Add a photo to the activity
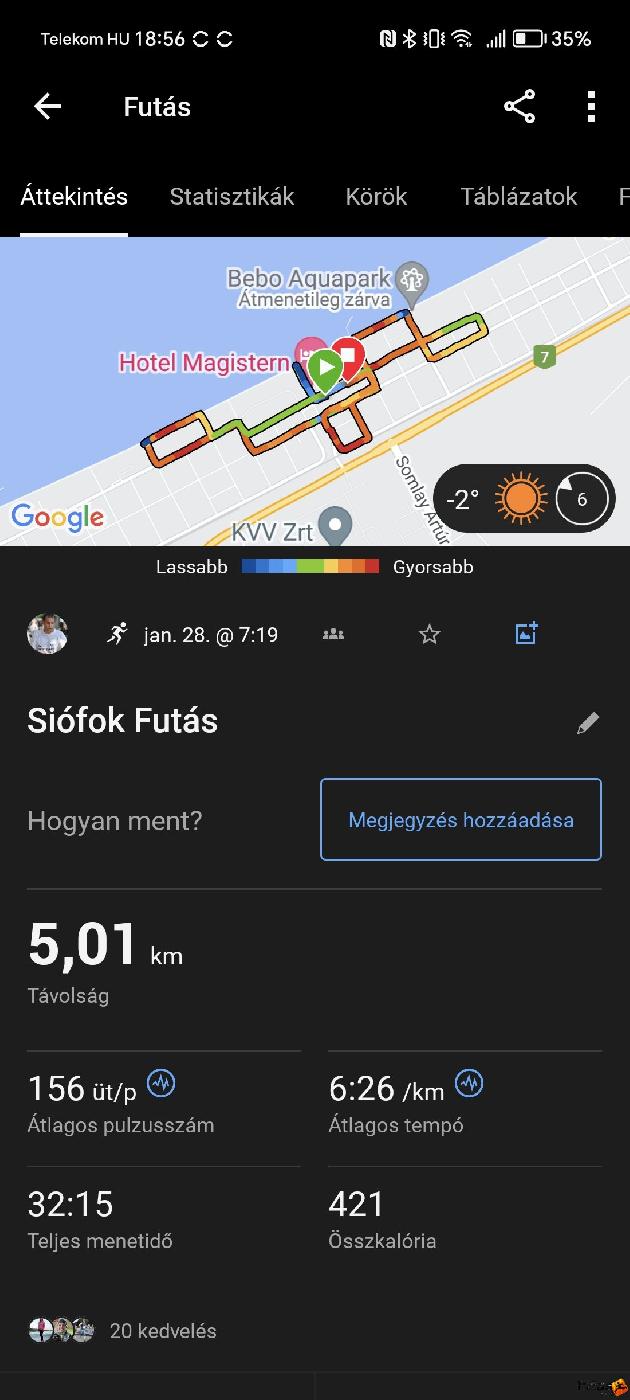Screen dimensions: 630x1400 coord(526,633)
